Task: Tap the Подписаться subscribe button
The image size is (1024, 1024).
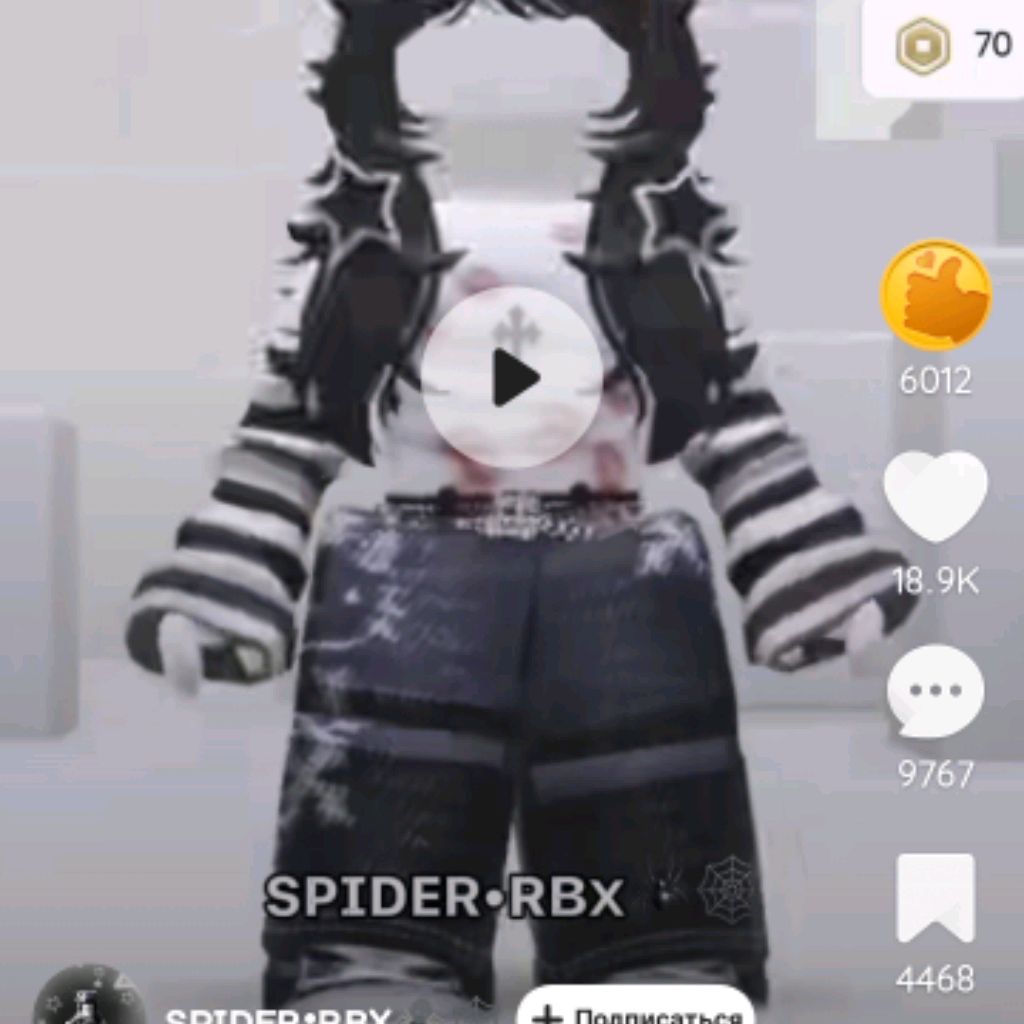Action: (x=637, y=1008)
